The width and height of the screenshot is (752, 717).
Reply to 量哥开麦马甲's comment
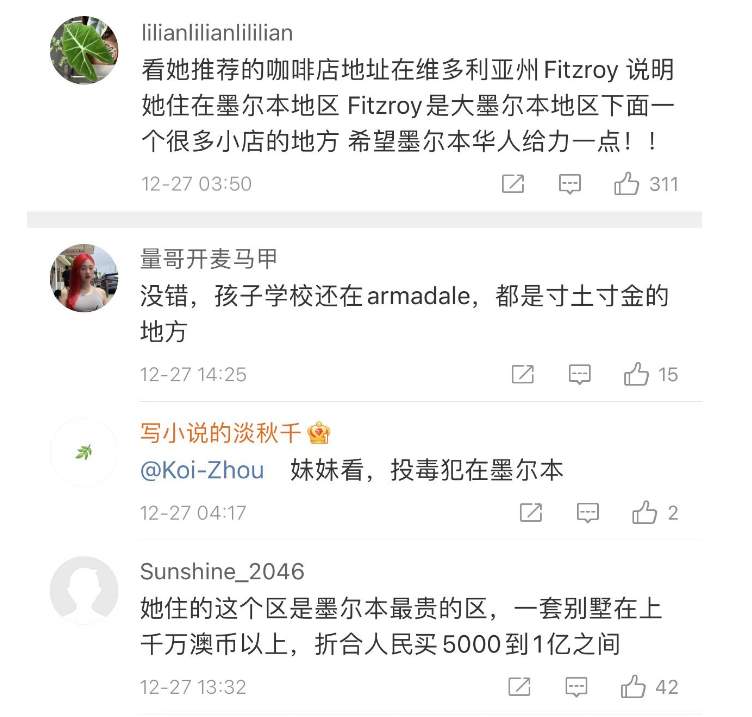(x=580, y=375)
